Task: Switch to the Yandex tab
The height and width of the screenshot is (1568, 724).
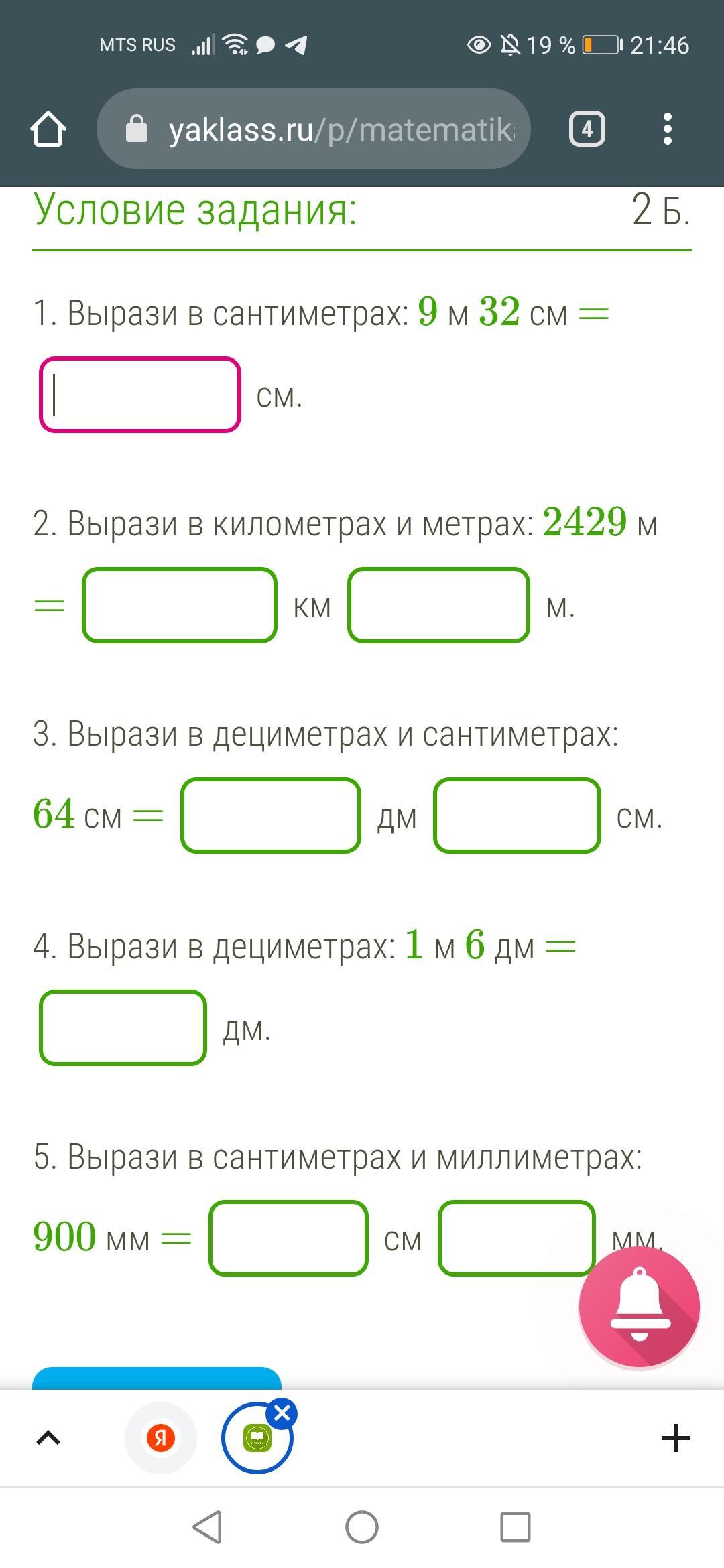Action: [x=160, y=1438]
